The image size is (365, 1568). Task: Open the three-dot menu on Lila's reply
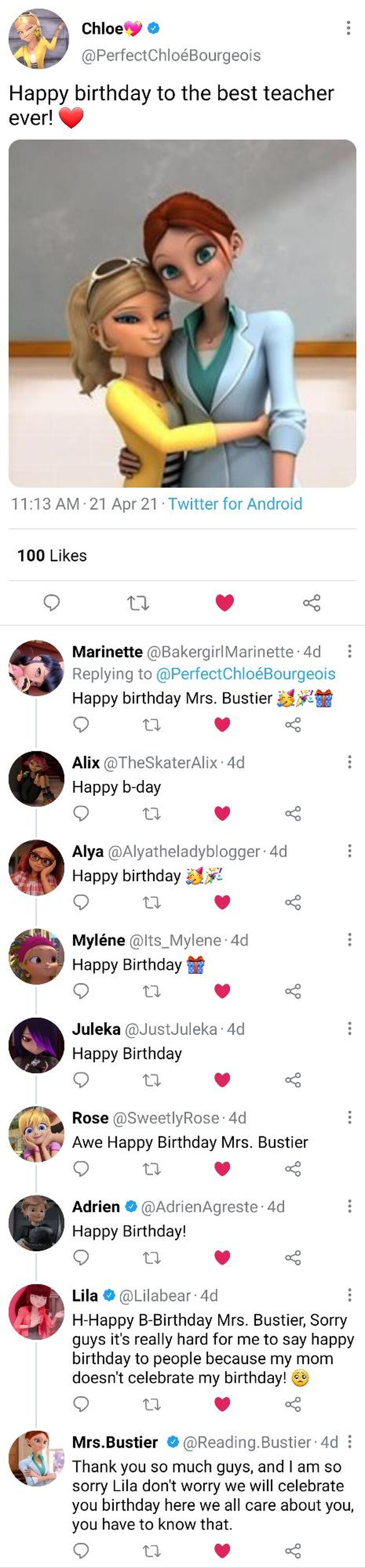(349, 1295)
